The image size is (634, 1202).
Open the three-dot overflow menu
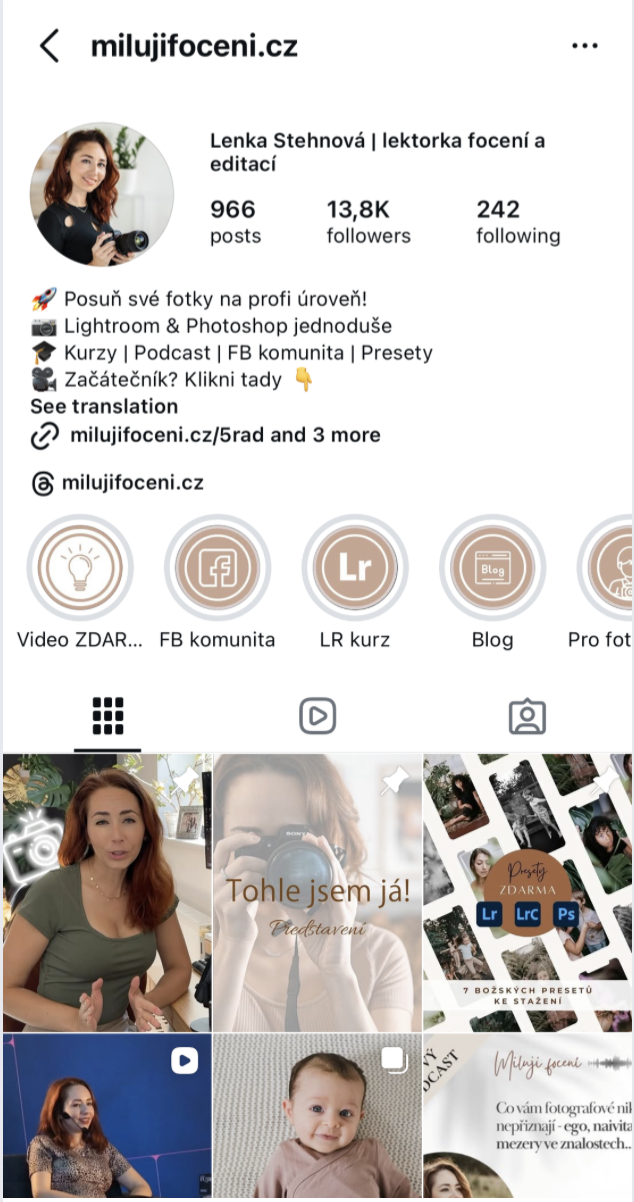point(584,46)
